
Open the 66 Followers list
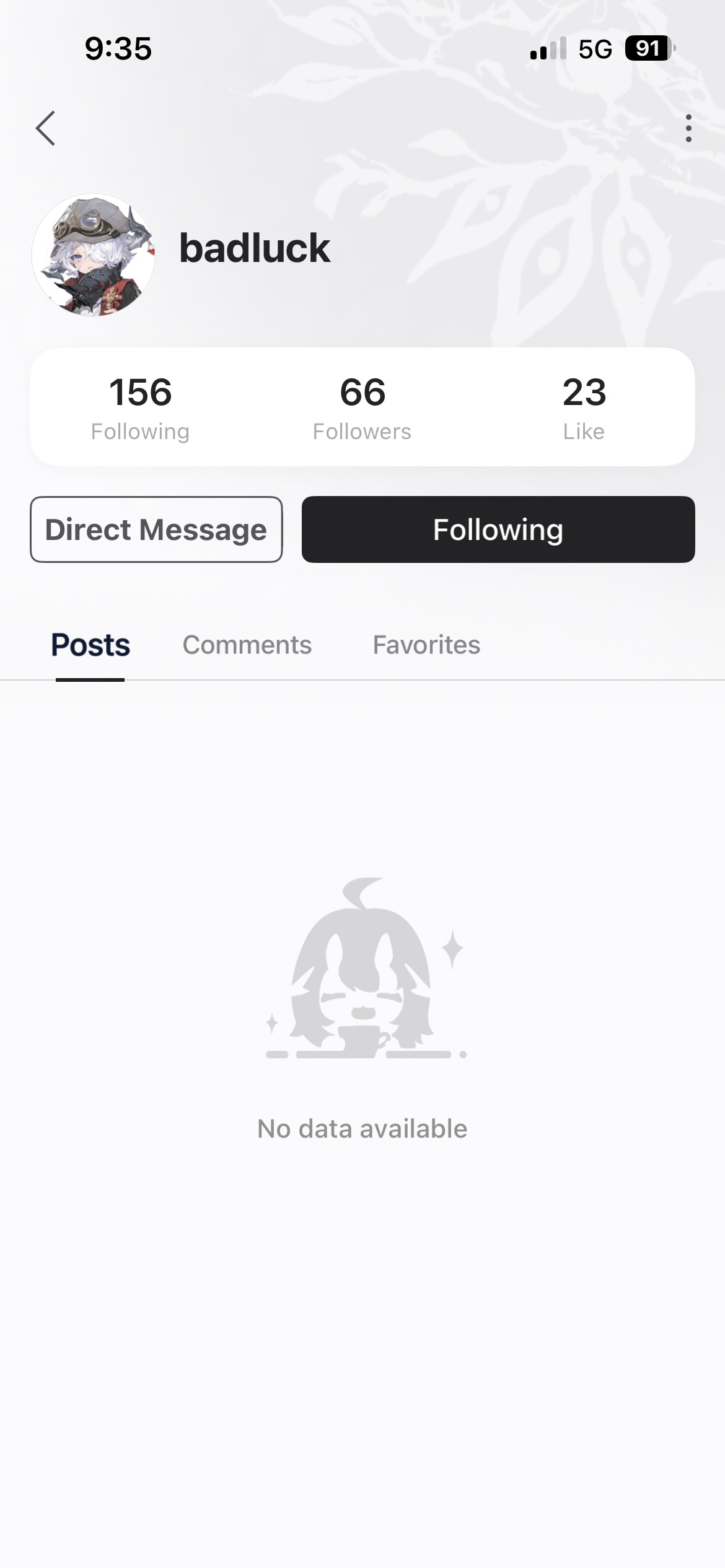tap(362, 407)
